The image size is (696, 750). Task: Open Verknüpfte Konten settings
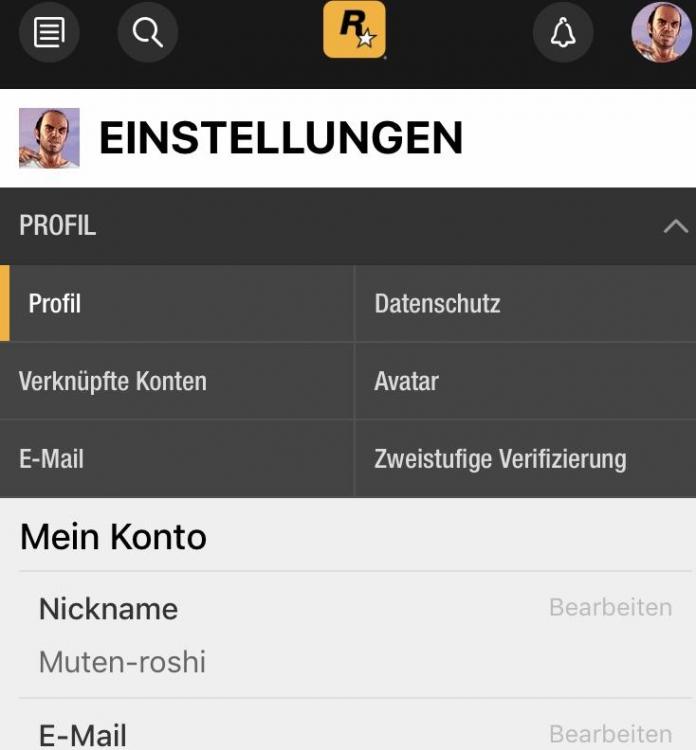tap(113, 381)
